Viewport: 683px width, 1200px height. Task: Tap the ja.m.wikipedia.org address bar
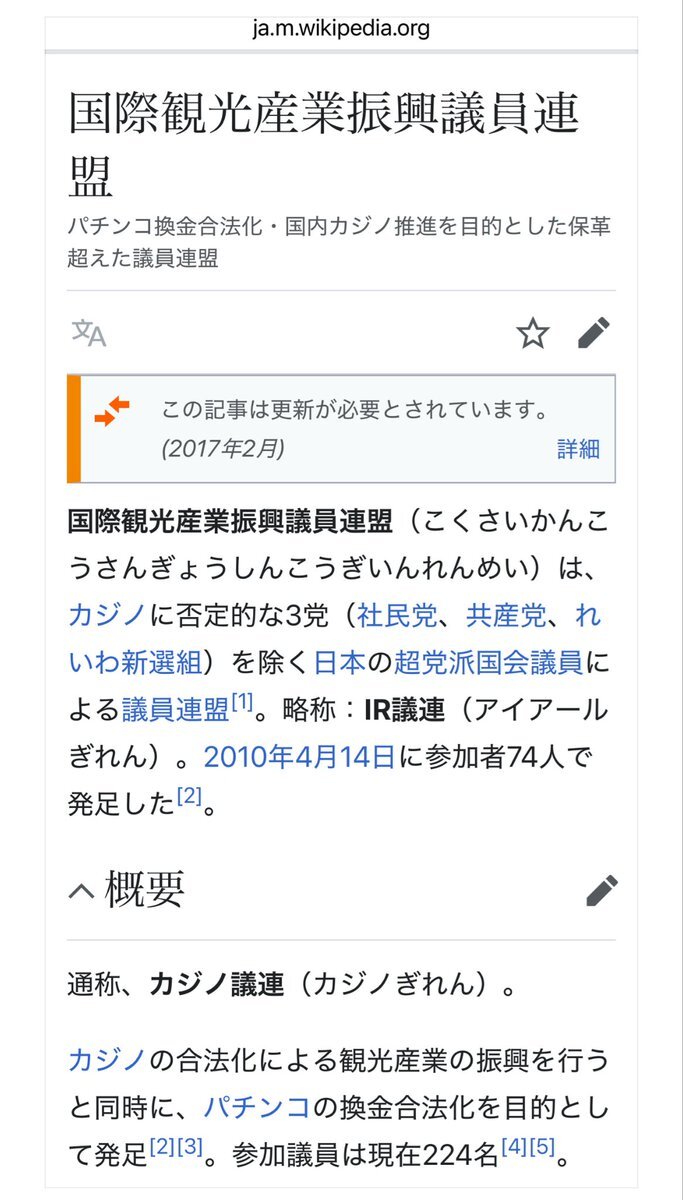pyautogui.click(x=341, y=28)
